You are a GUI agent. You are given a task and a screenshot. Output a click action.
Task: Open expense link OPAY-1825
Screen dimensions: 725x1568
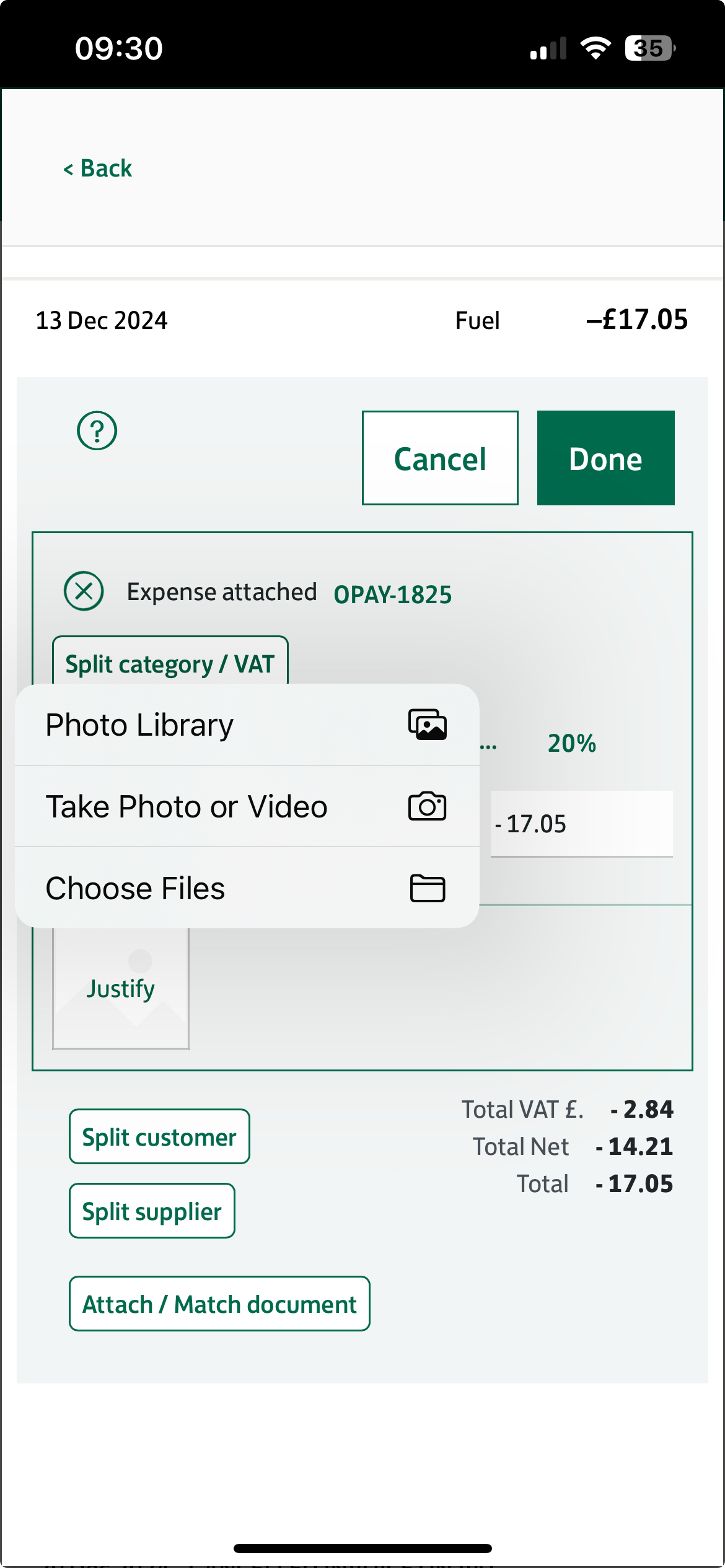392,595
